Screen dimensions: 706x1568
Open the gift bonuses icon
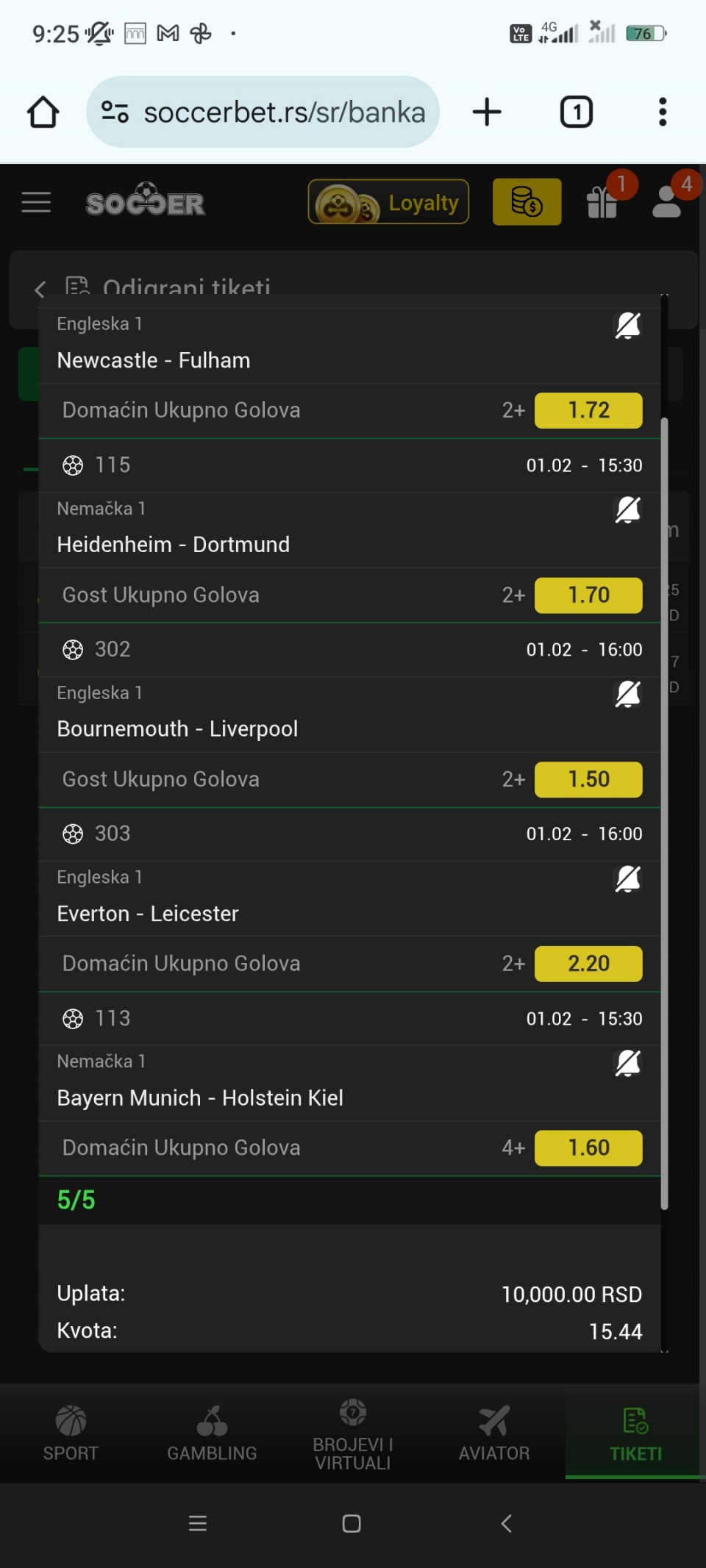602,202
